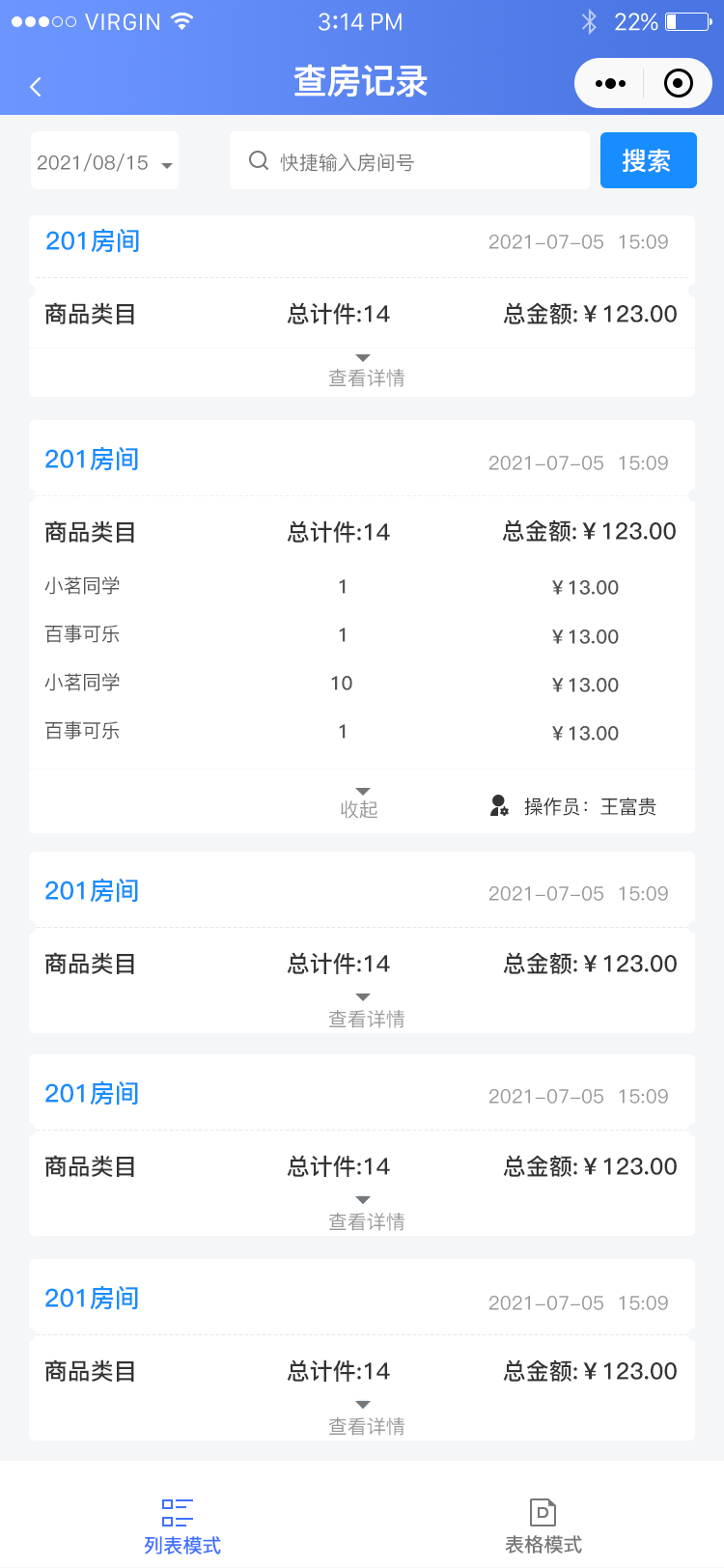Close the mini program with the circle icon
Viewport: 724px width, 1568px height.
pos(679,84)
